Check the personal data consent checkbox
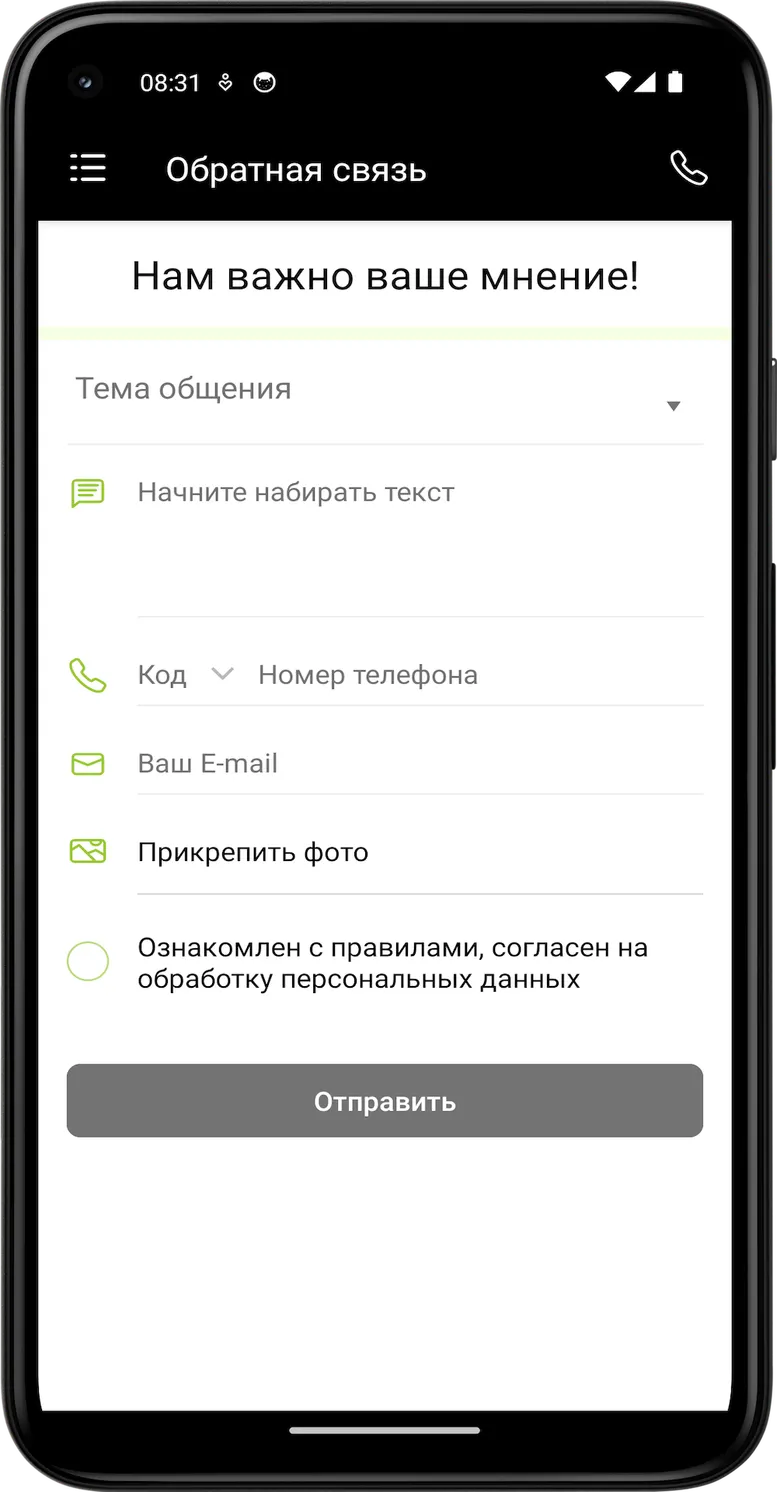This screenshot has width=777, height=1492. click(88, 962)
